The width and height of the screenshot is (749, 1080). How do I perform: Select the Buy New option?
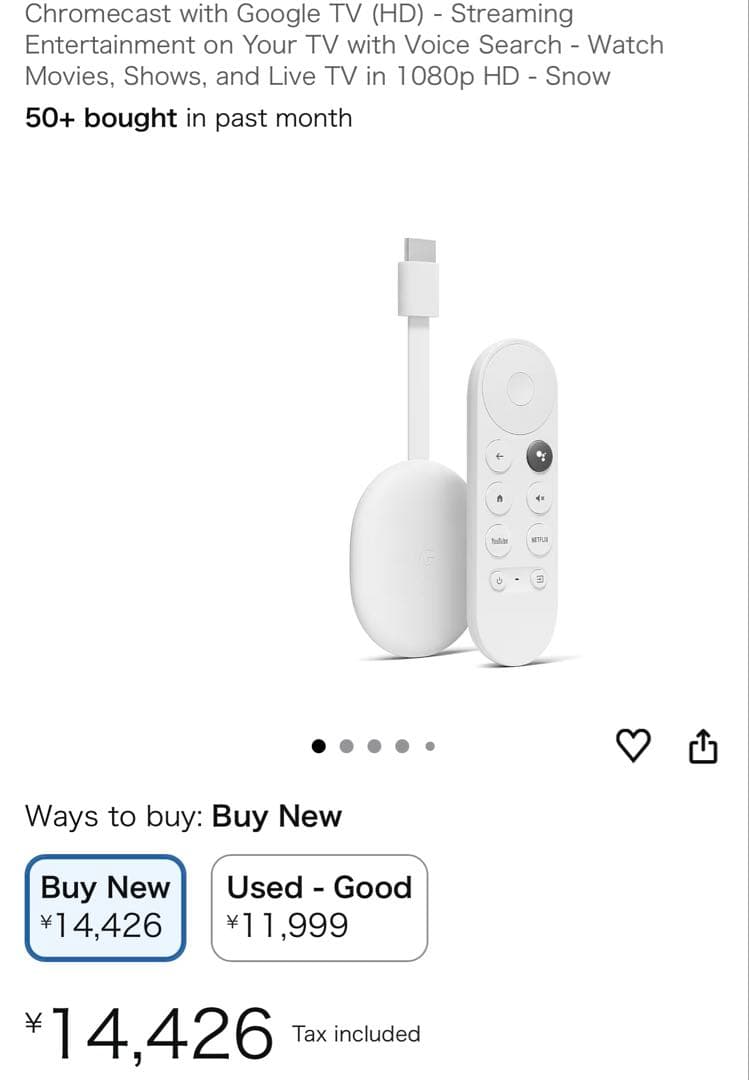click(x=105, y=907)
